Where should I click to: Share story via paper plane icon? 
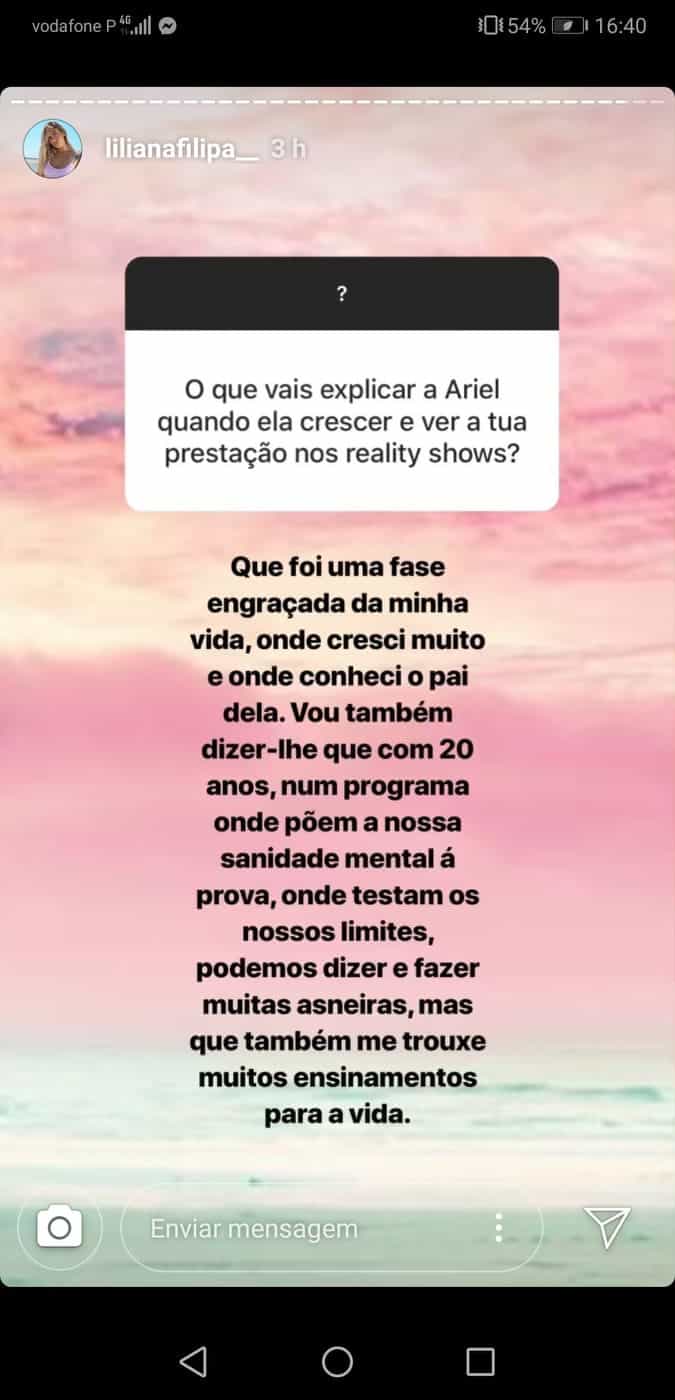click(x=607, y=1227)
